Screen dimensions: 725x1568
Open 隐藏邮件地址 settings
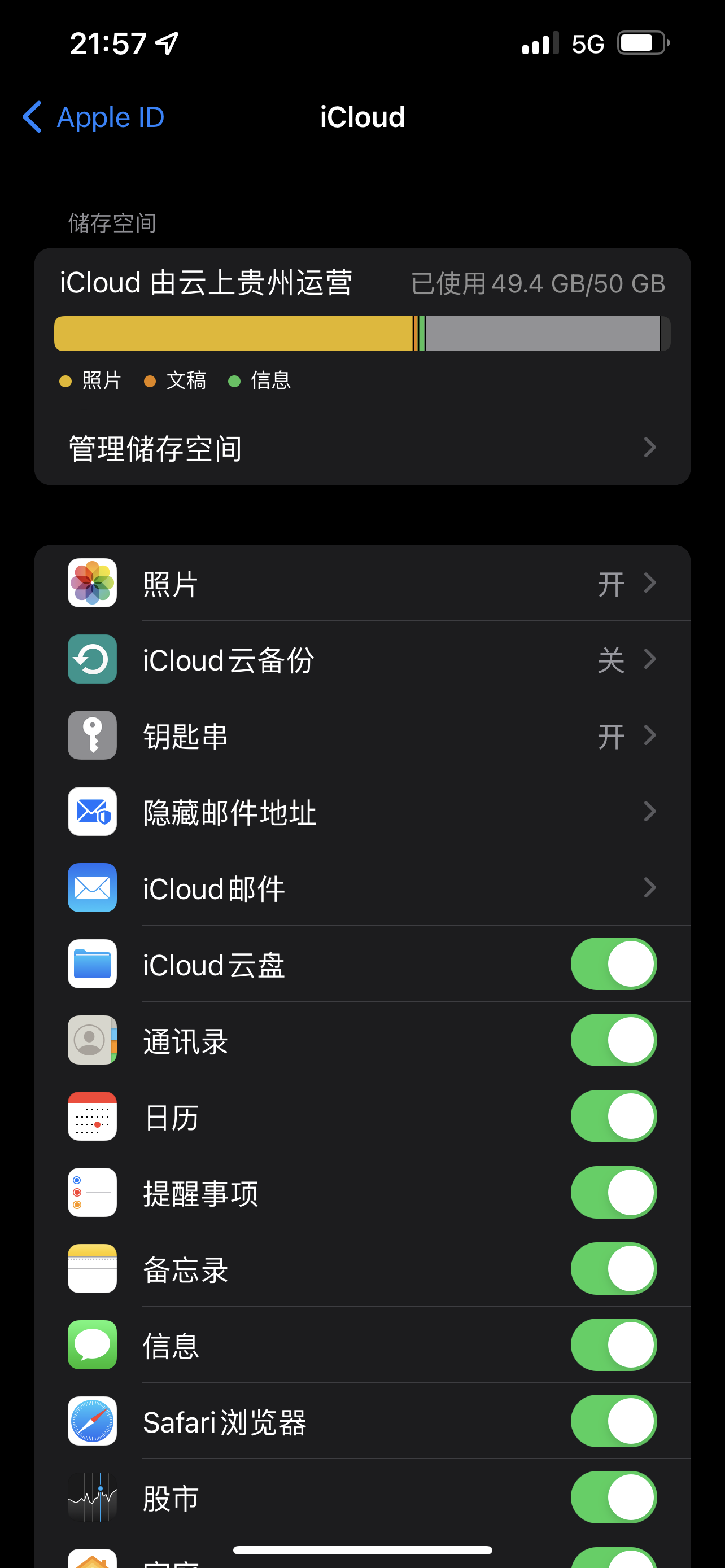tap(362, 812)
